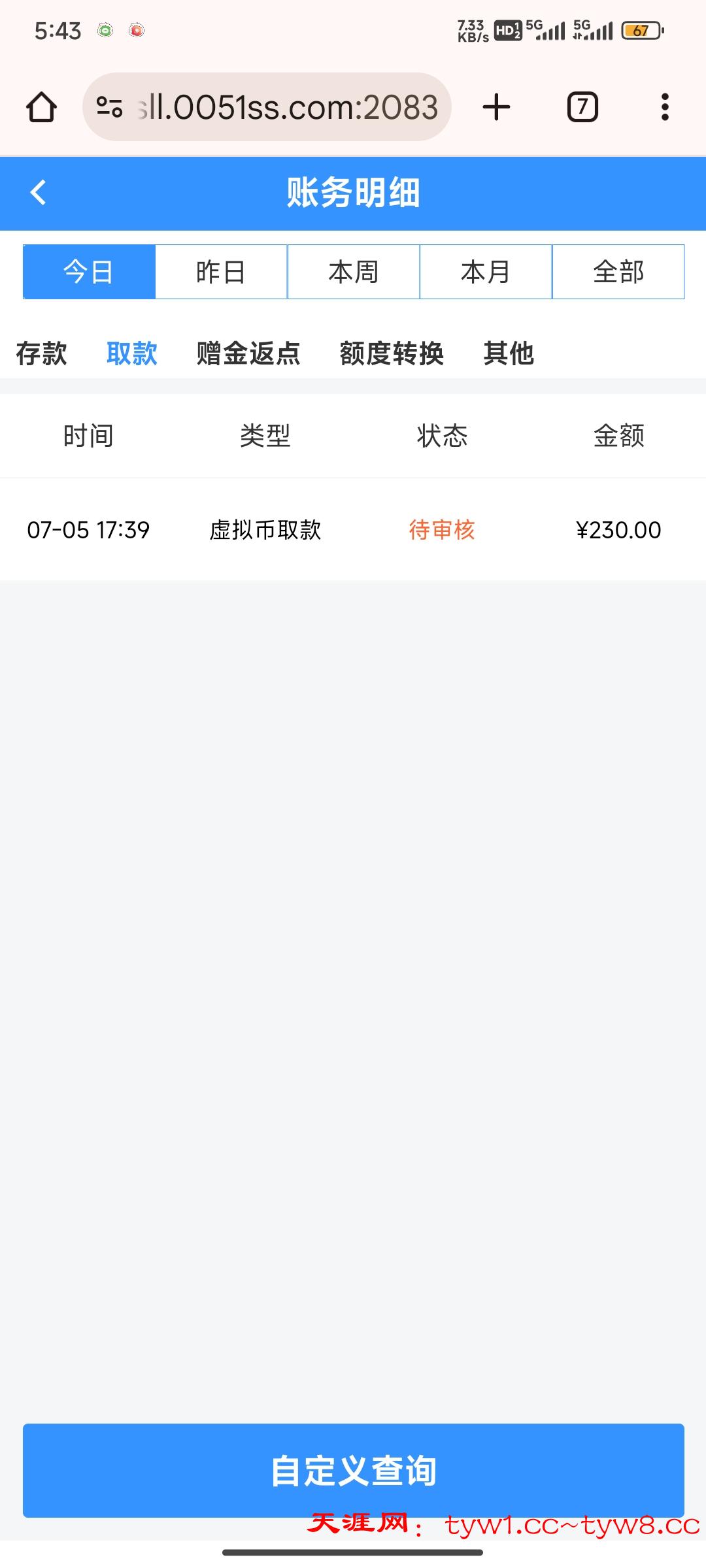
Task: Switch to the 昨日 date filter
Action: point(221,272)
